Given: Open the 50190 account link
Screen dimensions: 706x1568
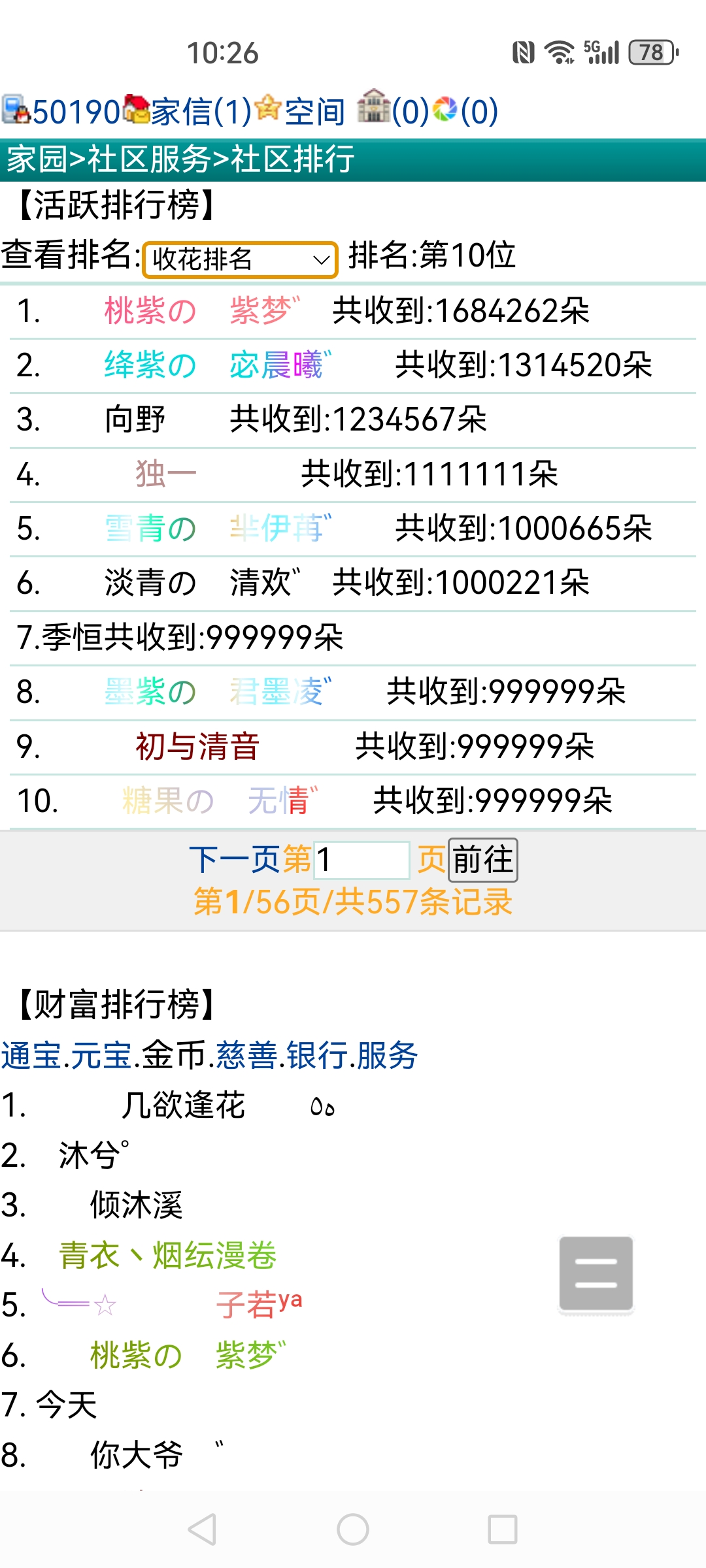Looking at the screenshot, I should pyautogui.click(x=75, y=111).
